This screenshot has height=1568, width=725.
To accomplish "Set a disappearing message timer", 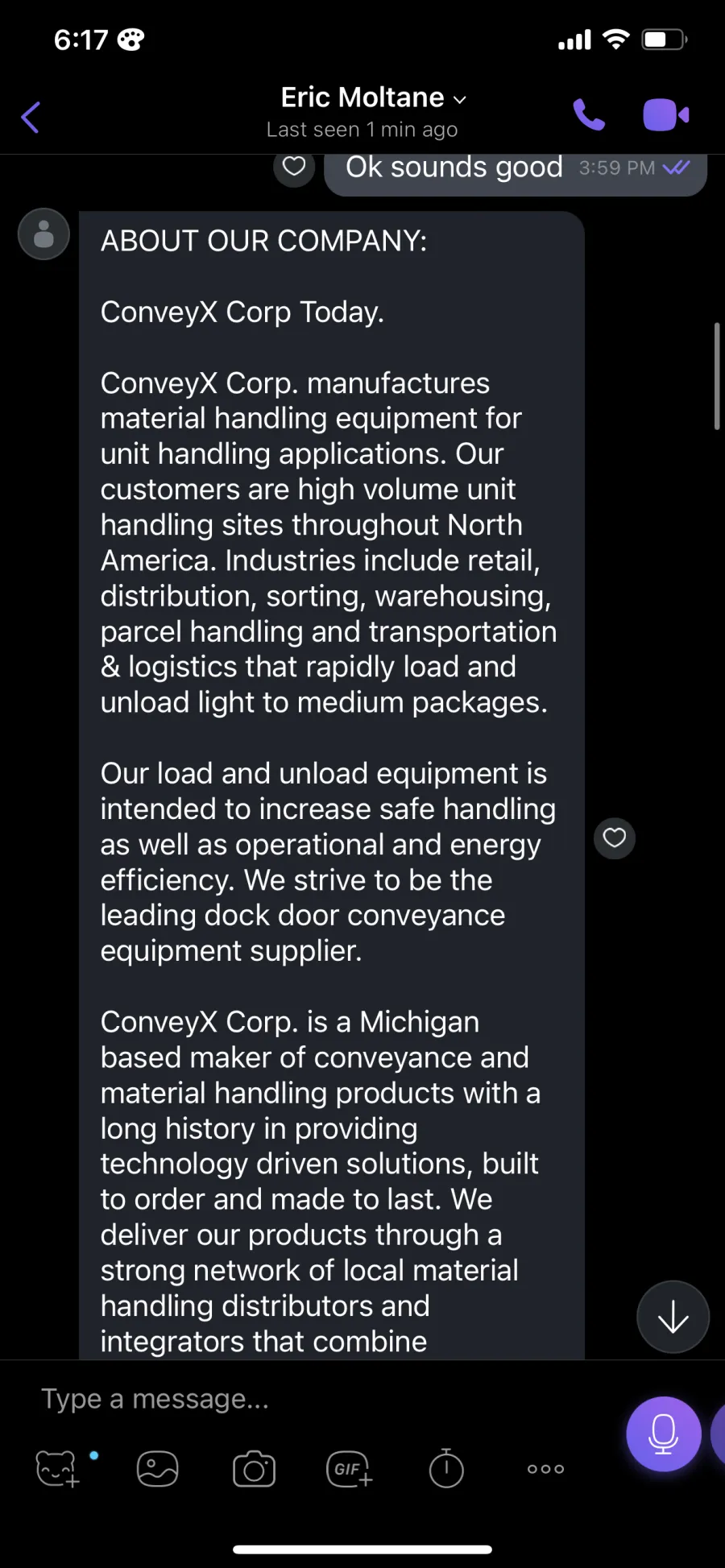I will tap(446, 1468).
